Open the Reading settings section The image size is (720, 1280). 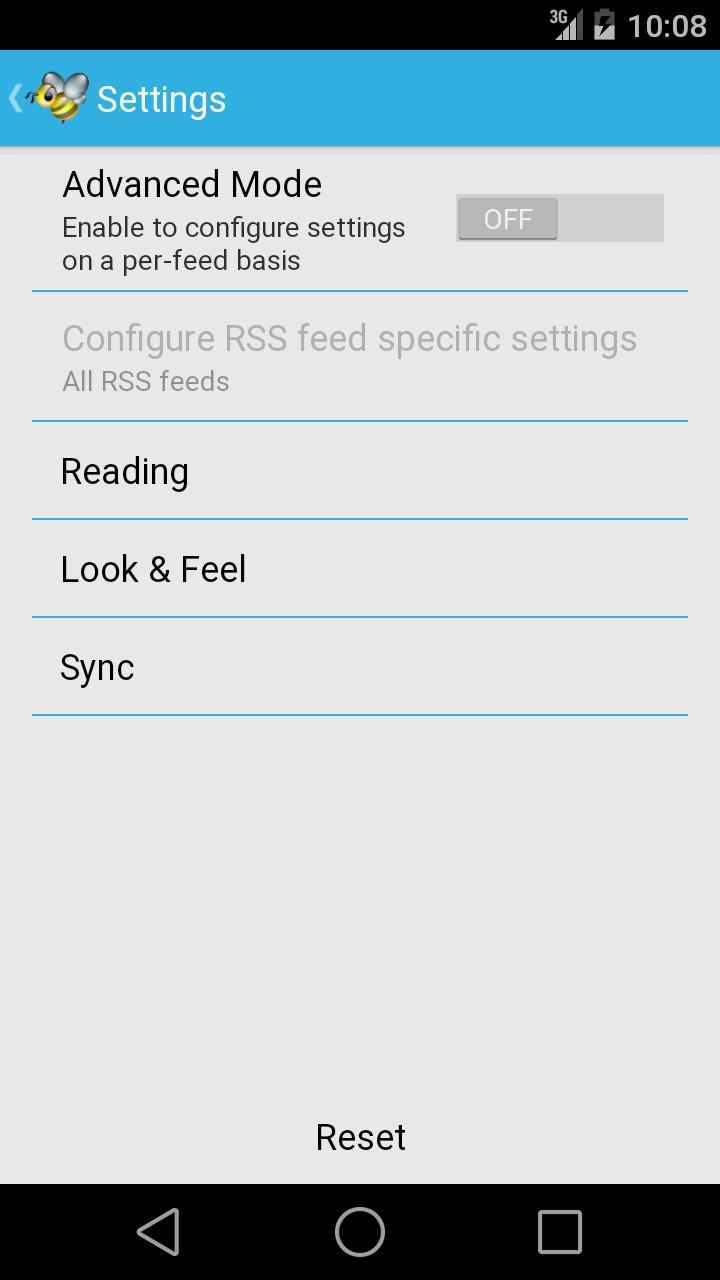coord(125,470)
